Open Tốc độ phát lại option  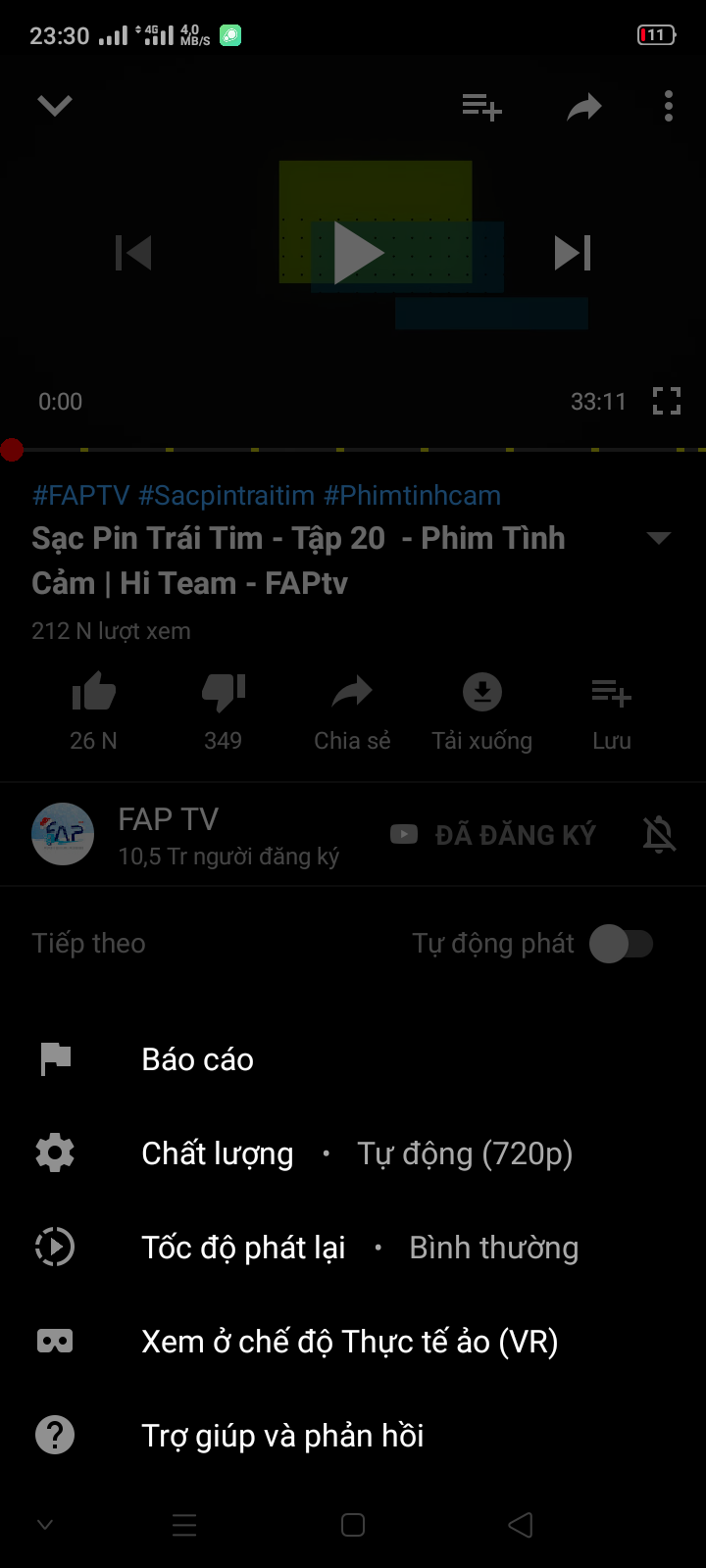tap(243, 1248)
